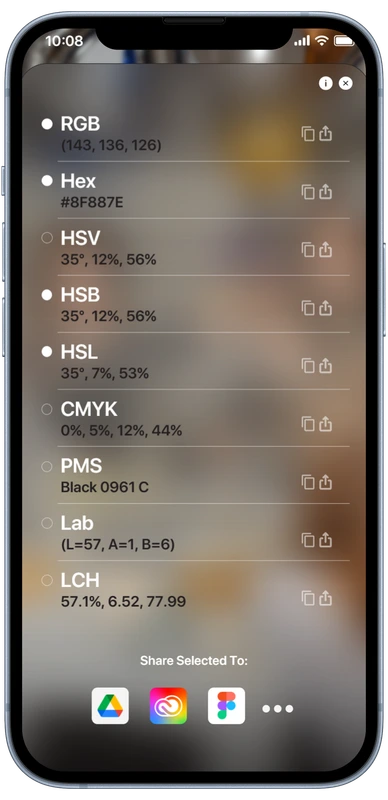Share the PMS value
Image resolution: width=388 pixels, height=800 pixels.
click(326, 482)
